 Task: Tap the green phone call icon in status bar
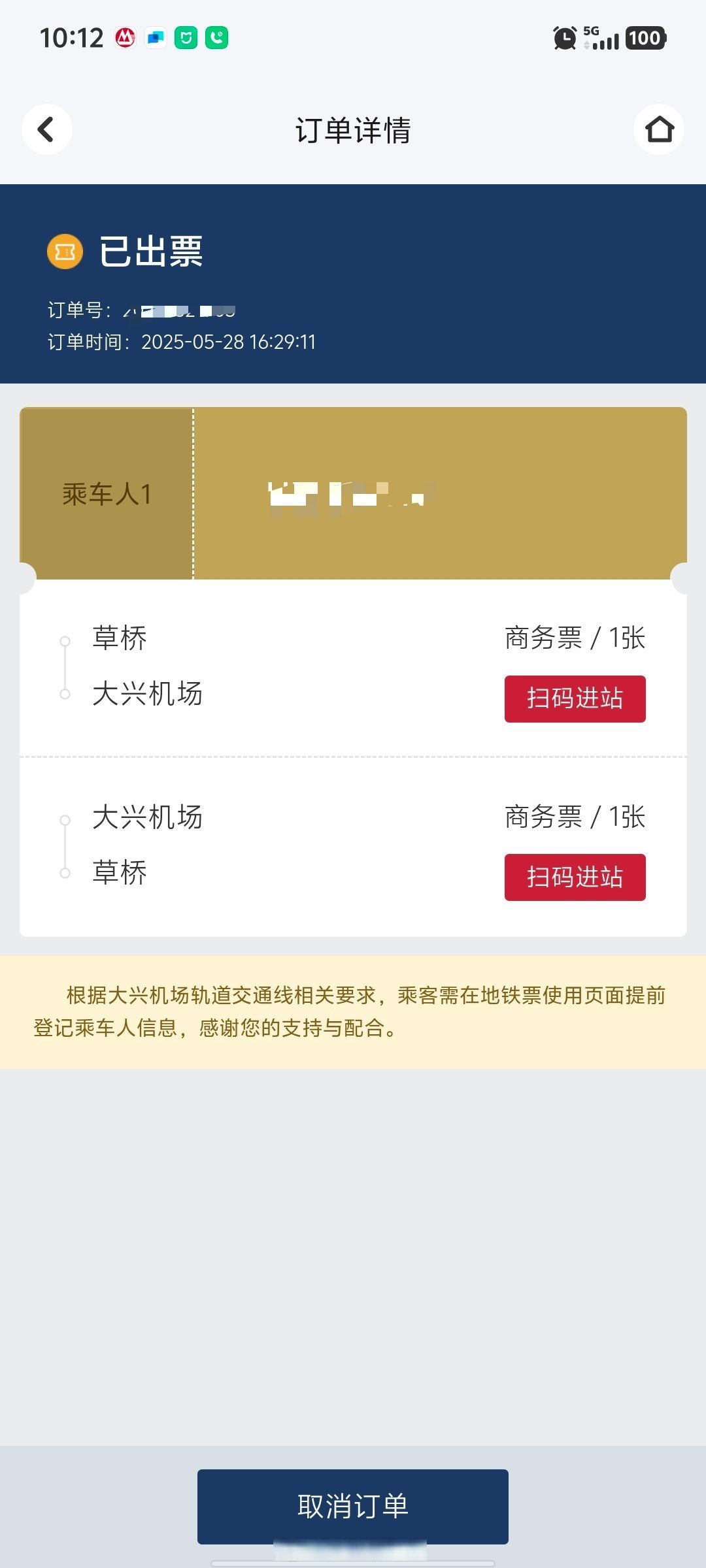coord(218,39)
